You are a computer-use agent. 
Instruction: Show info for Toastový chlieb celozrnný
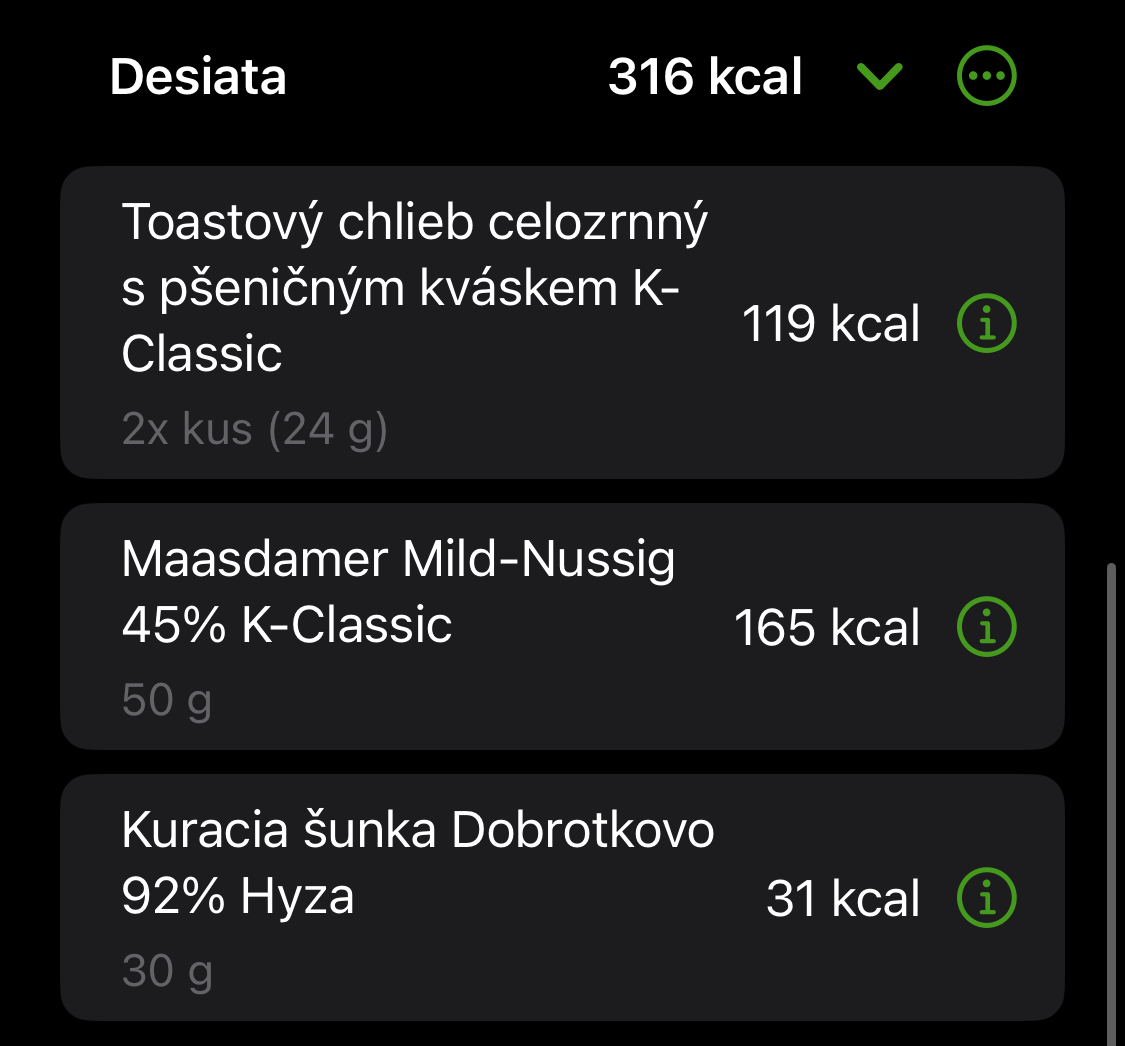coord(987,324)
